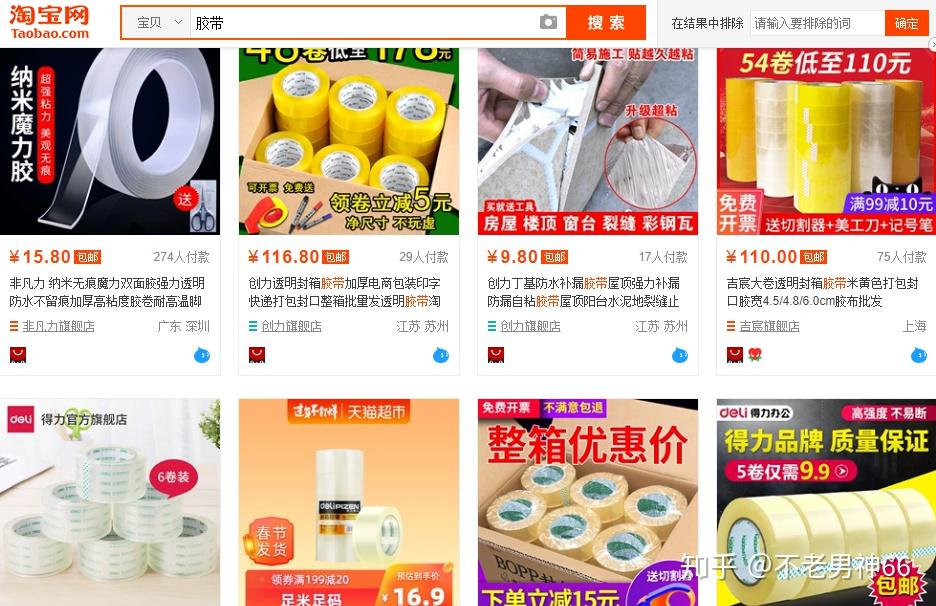Screen dimensions: 936x606
Task: Open the ¥110.00 吉宸 tape product image
Action: [x=826, y=140]
